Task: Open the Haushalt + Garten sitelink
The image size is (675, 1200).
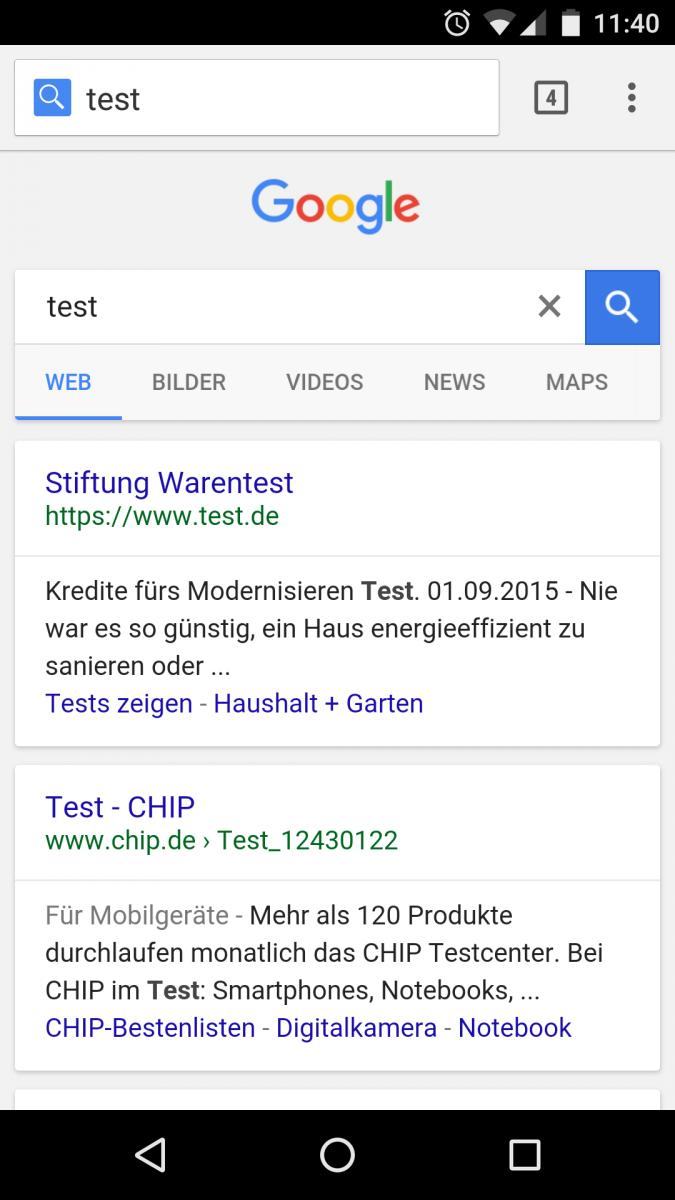Action: click(318, 703)
